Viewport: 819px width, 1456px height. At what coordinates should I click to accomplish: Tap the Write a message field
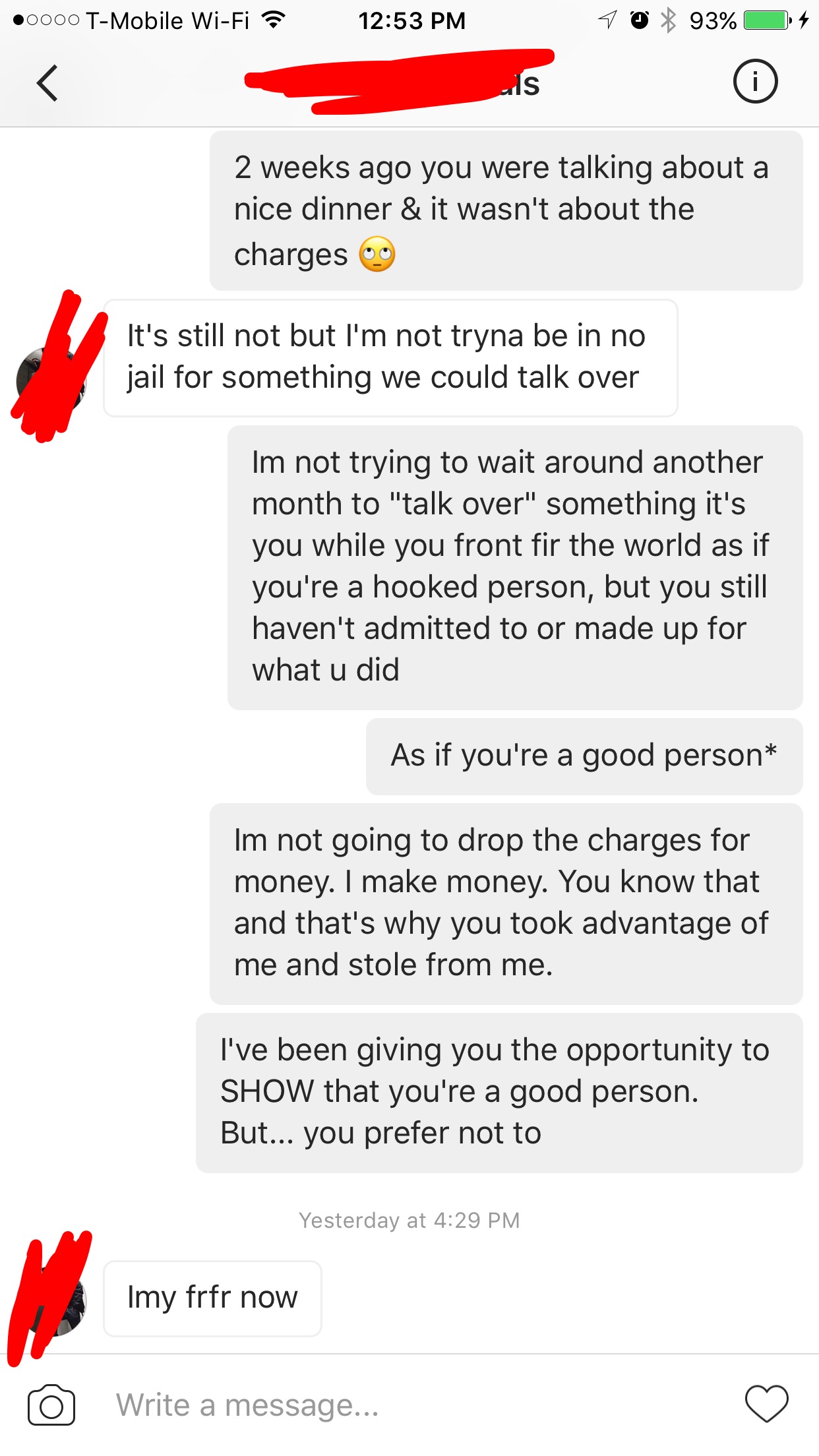click(396, 1405)
